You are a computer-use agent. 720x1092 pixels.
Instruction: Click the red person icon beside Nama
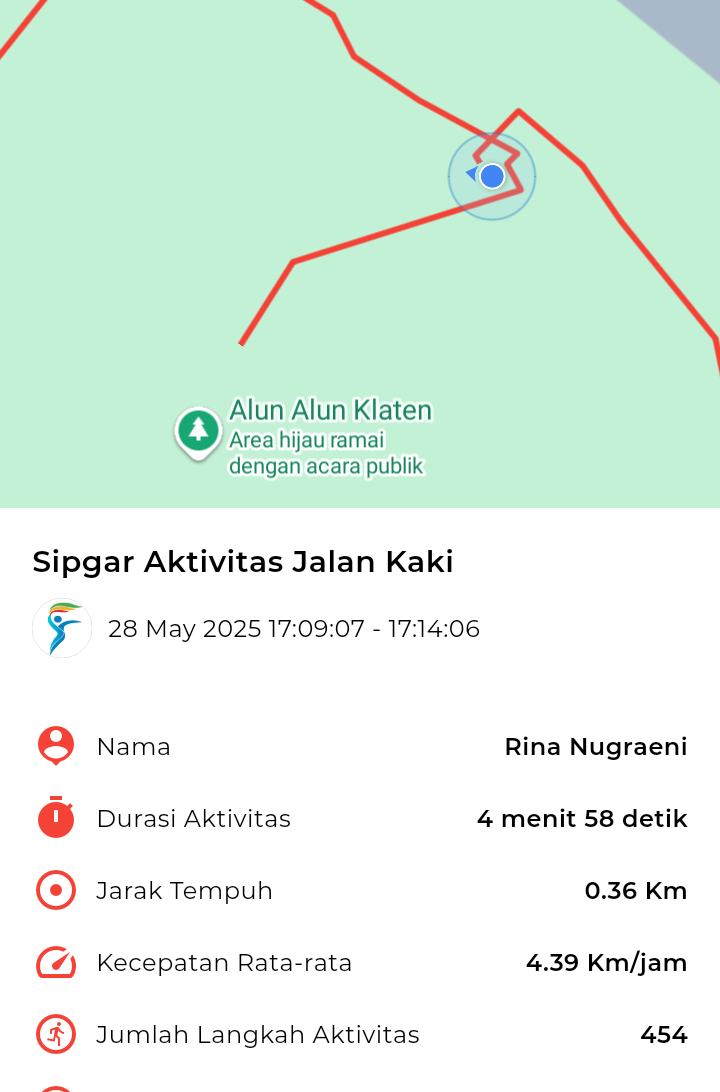coord(55,746)
